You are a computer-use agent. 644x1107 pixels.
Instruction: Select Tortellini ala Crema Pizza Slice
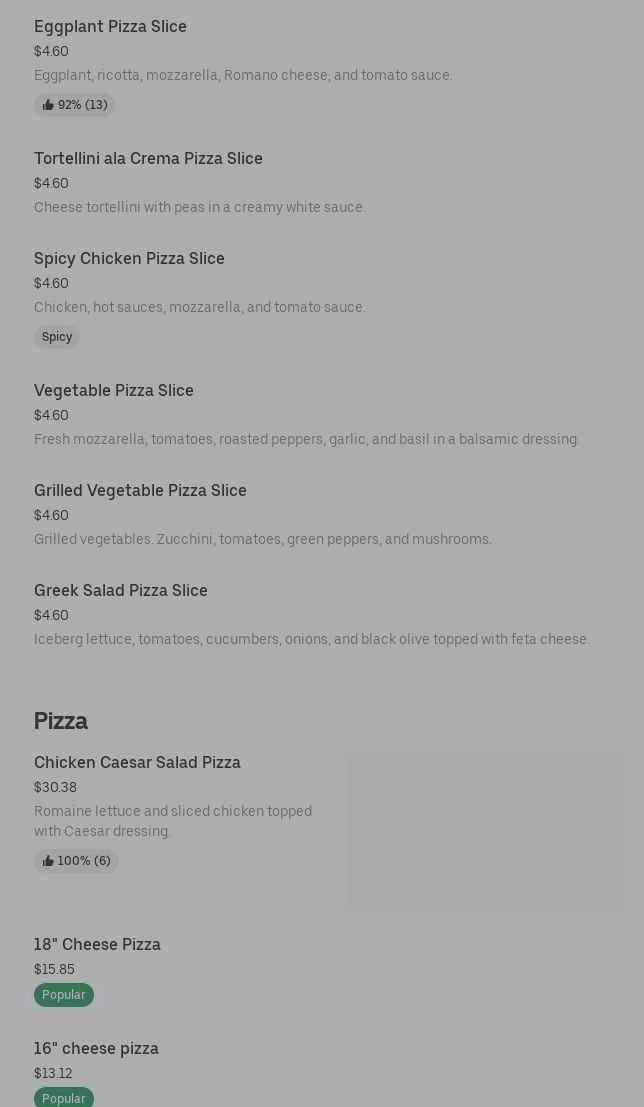[148, 159]
